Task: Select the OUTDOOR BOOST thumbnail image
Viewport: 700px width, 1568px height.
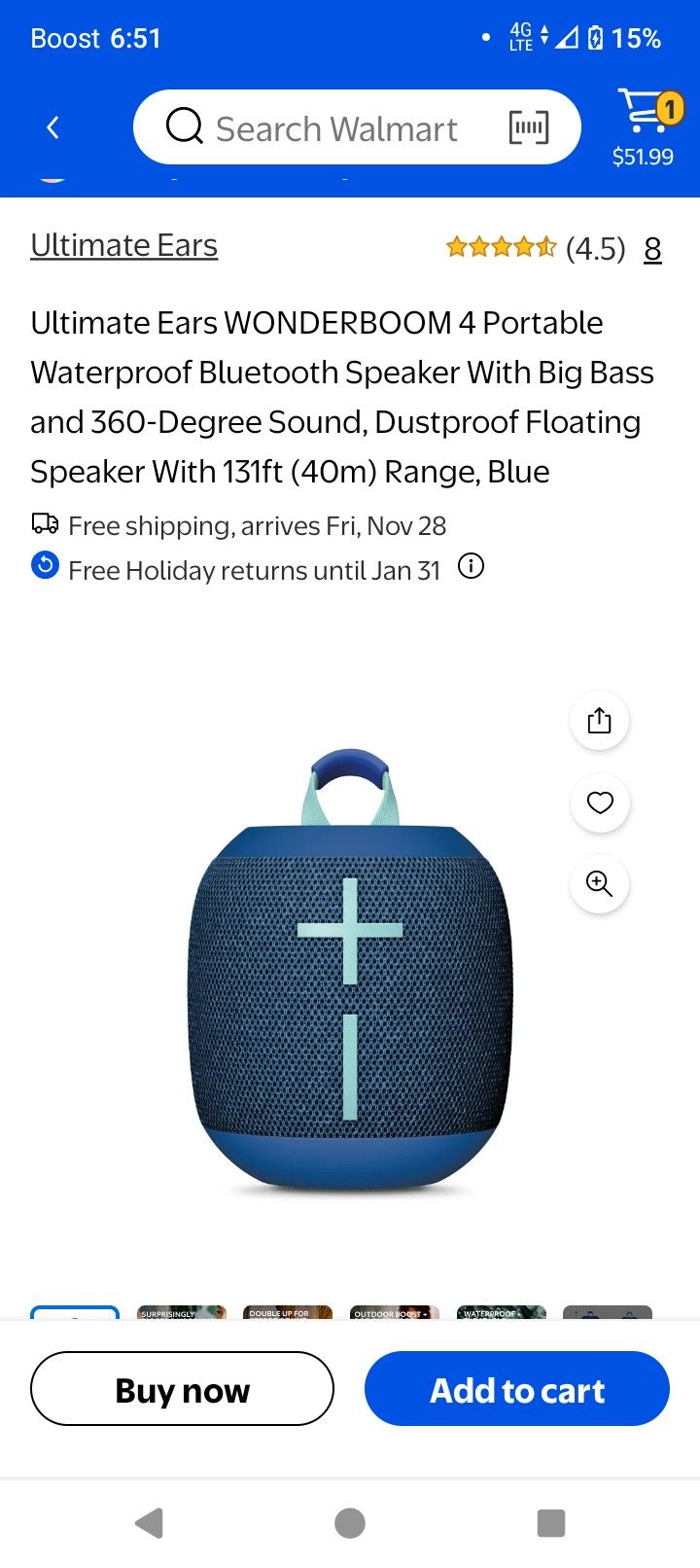Action: [x=395, y=1312]
